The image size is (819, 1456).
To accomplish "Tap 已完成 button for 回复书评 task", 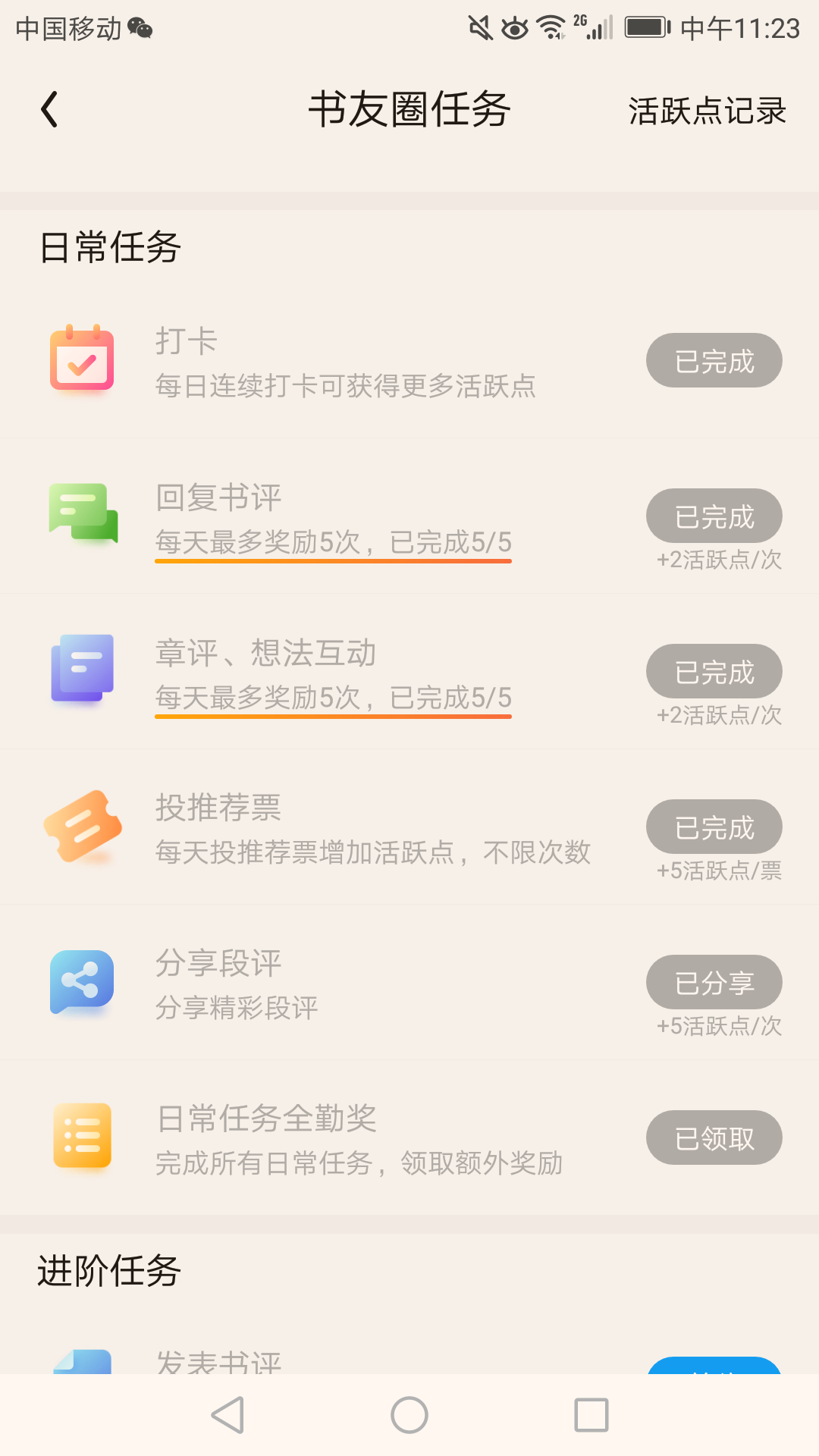I will point(714,516).
